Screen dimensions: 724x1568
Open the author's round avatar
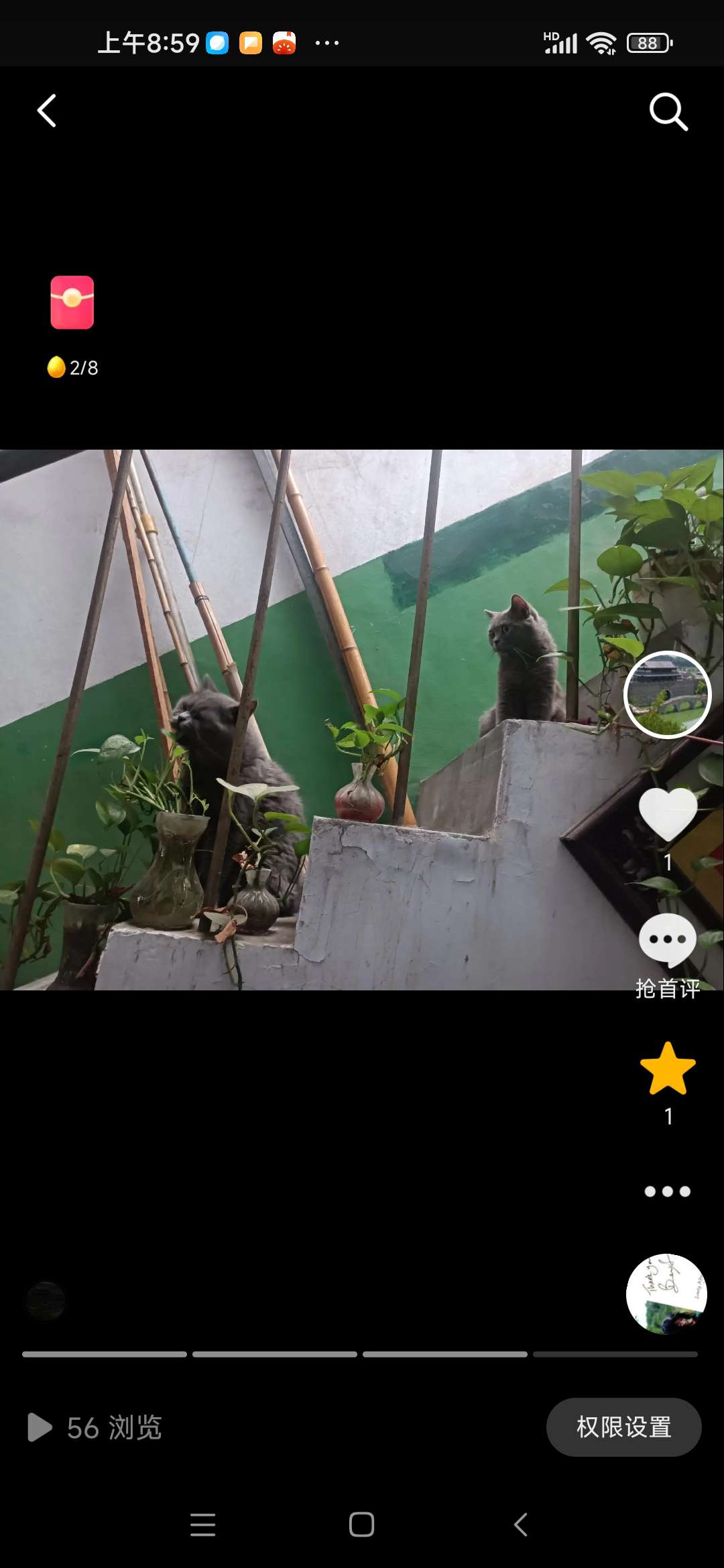pos(667,695)
